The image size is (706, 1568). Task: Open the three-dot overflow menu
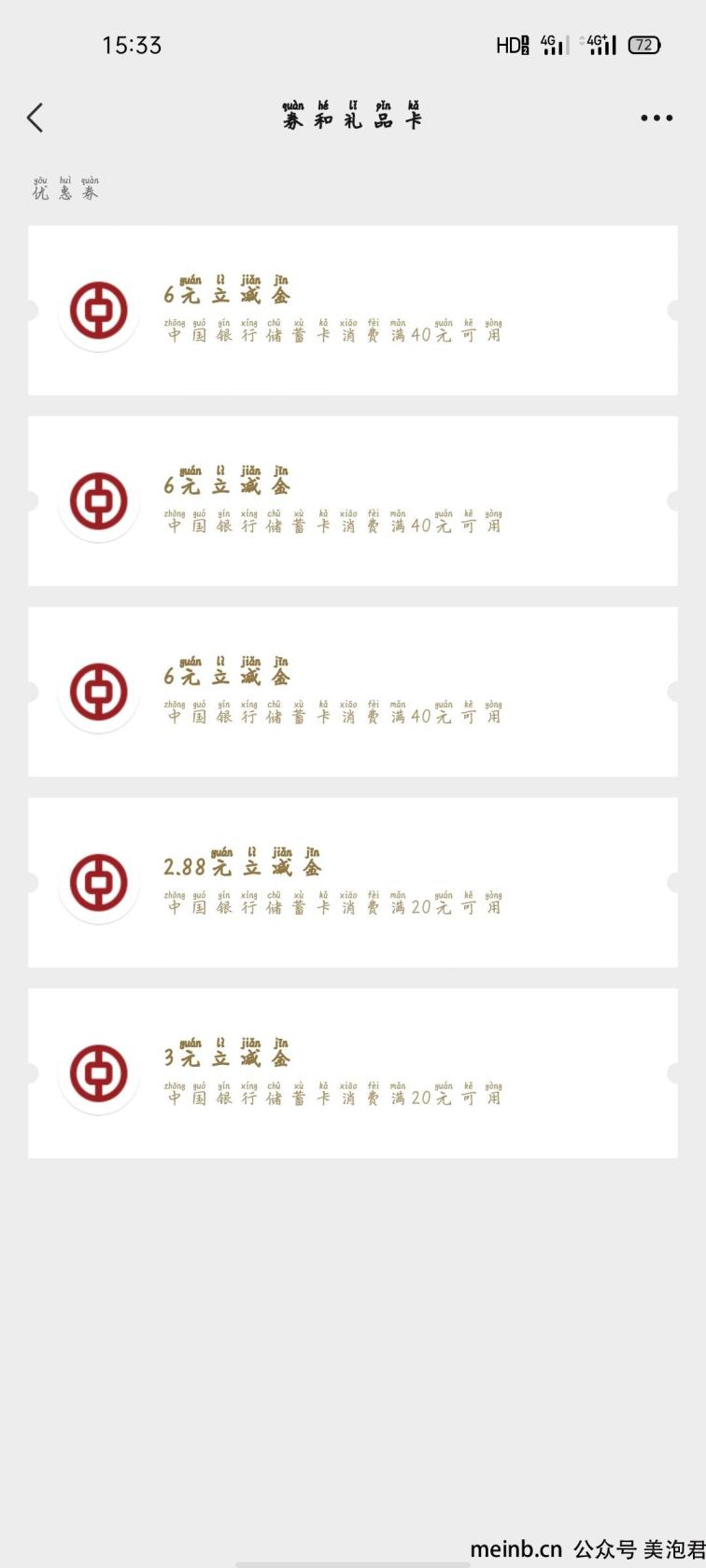pyautogui.click(x=656, y=119)
